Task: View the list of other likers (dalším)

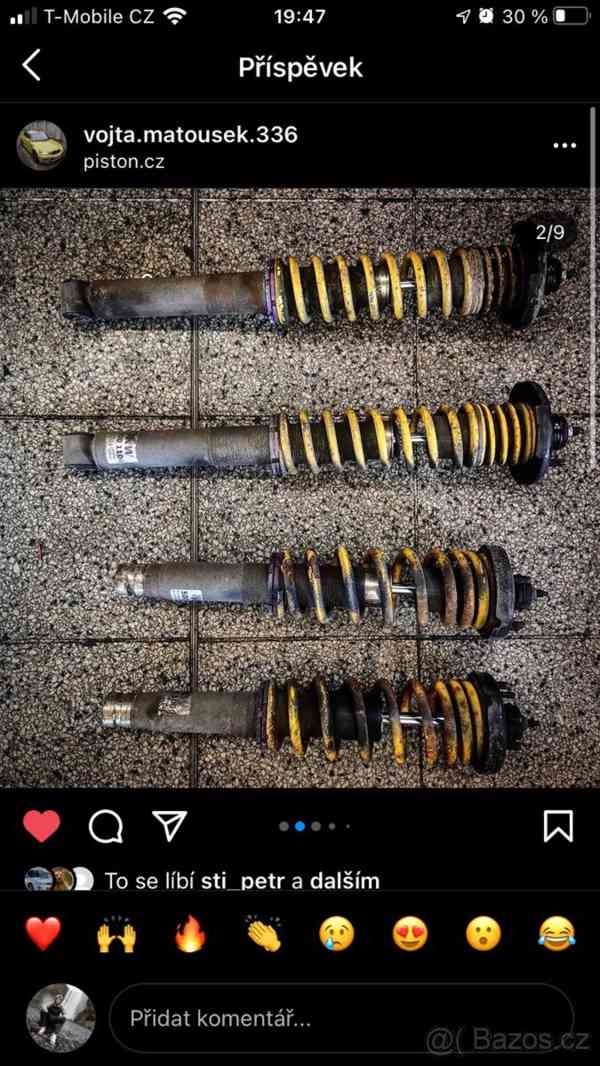Action: (x=344, y=881)
